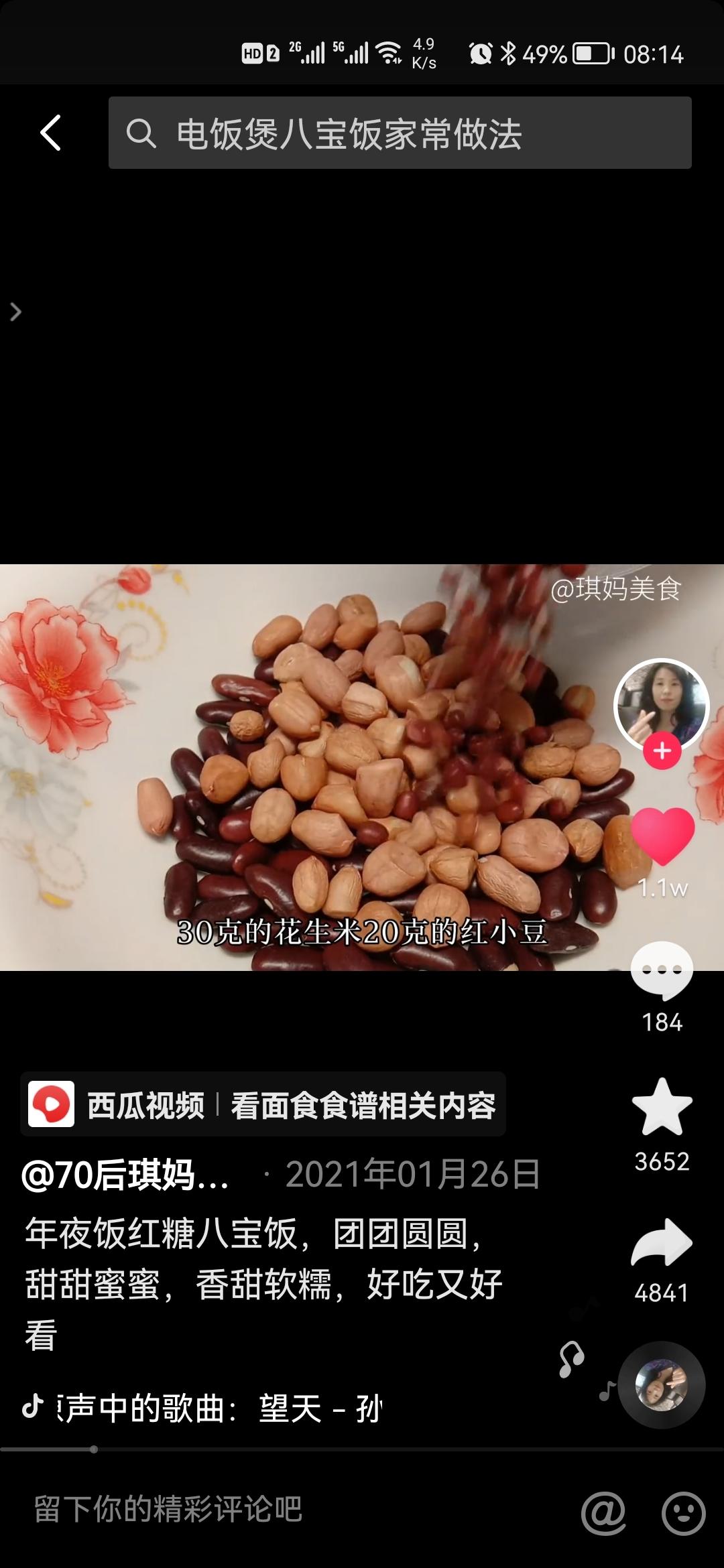724x1568 pixels.
Task: Go back with the top arrow
Action: (x=51, y=133)
